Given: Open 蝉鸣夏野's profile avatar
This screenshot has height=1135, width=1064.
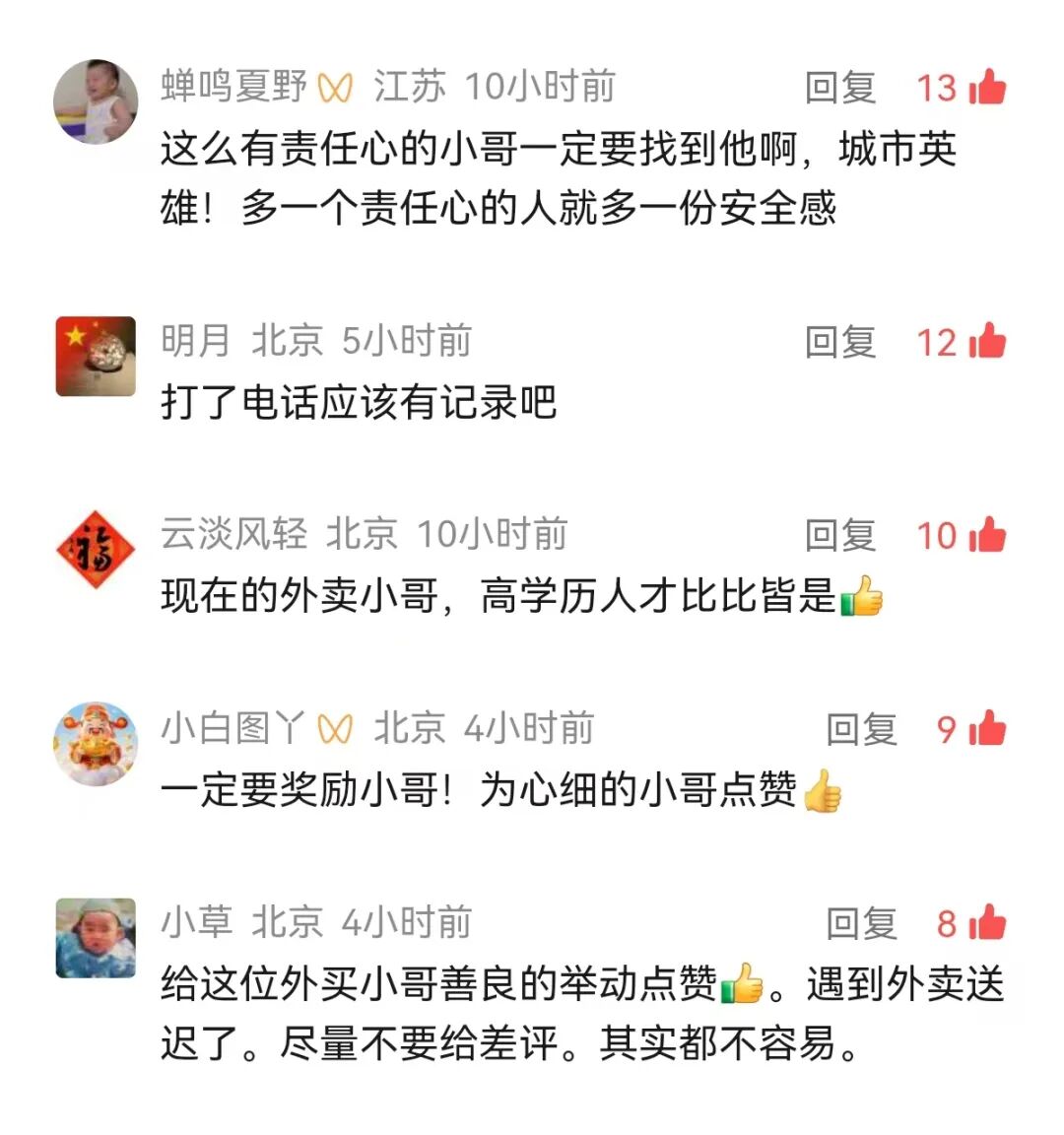Looking at the screenshot, I should click(96, 101).
